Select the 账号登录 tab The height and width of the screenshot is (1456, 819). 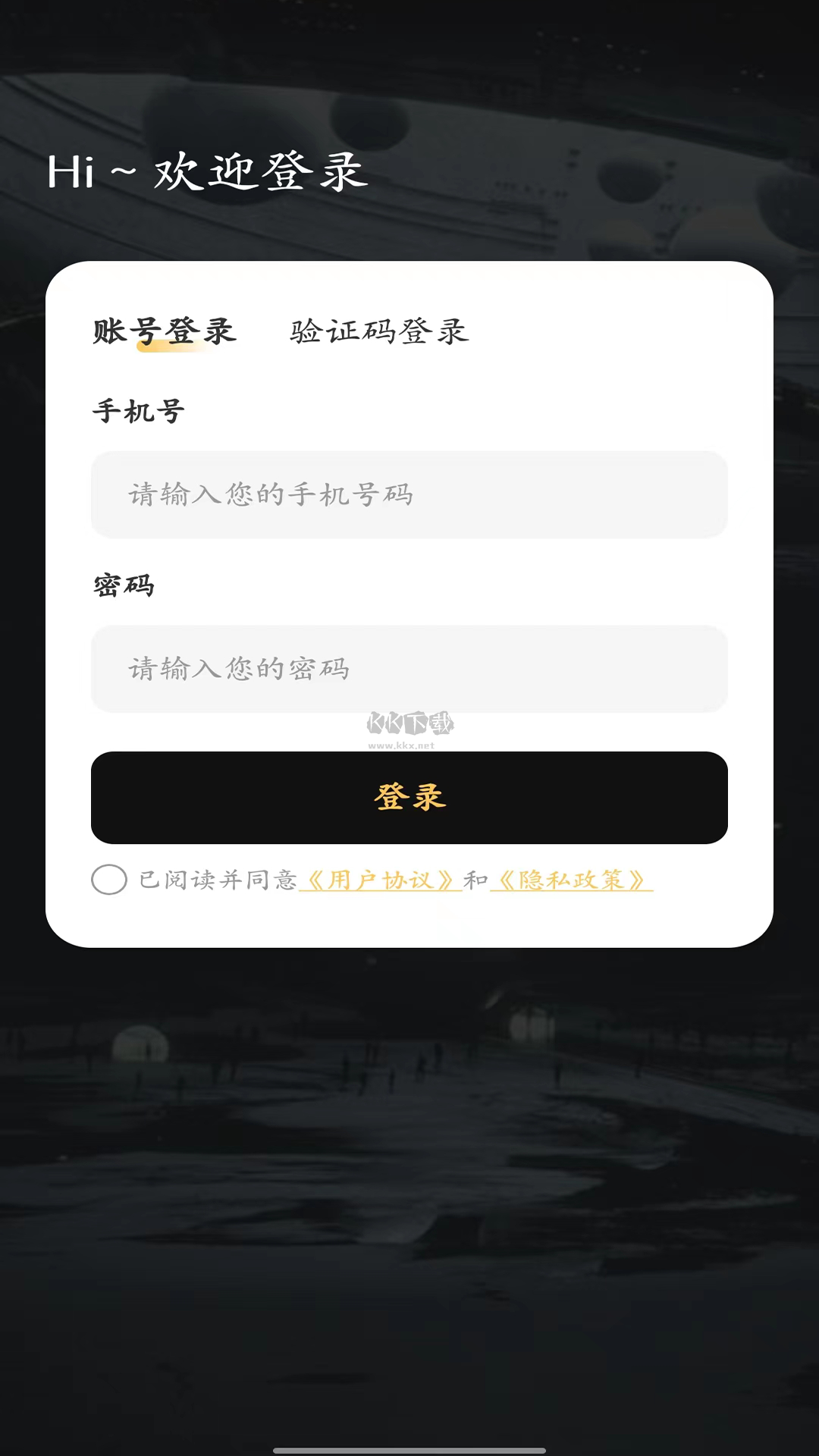tap(164, 331)
